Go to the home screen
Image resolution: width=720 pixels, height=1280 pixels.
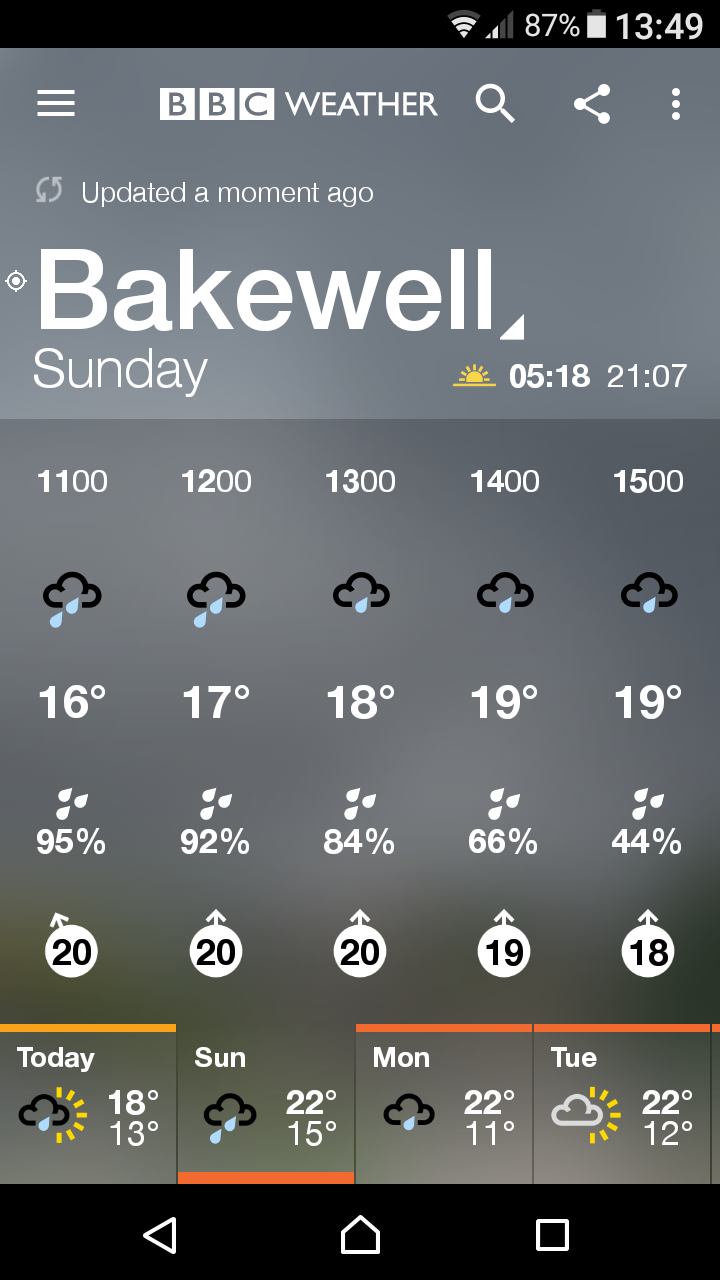(x=360, y=1235)
